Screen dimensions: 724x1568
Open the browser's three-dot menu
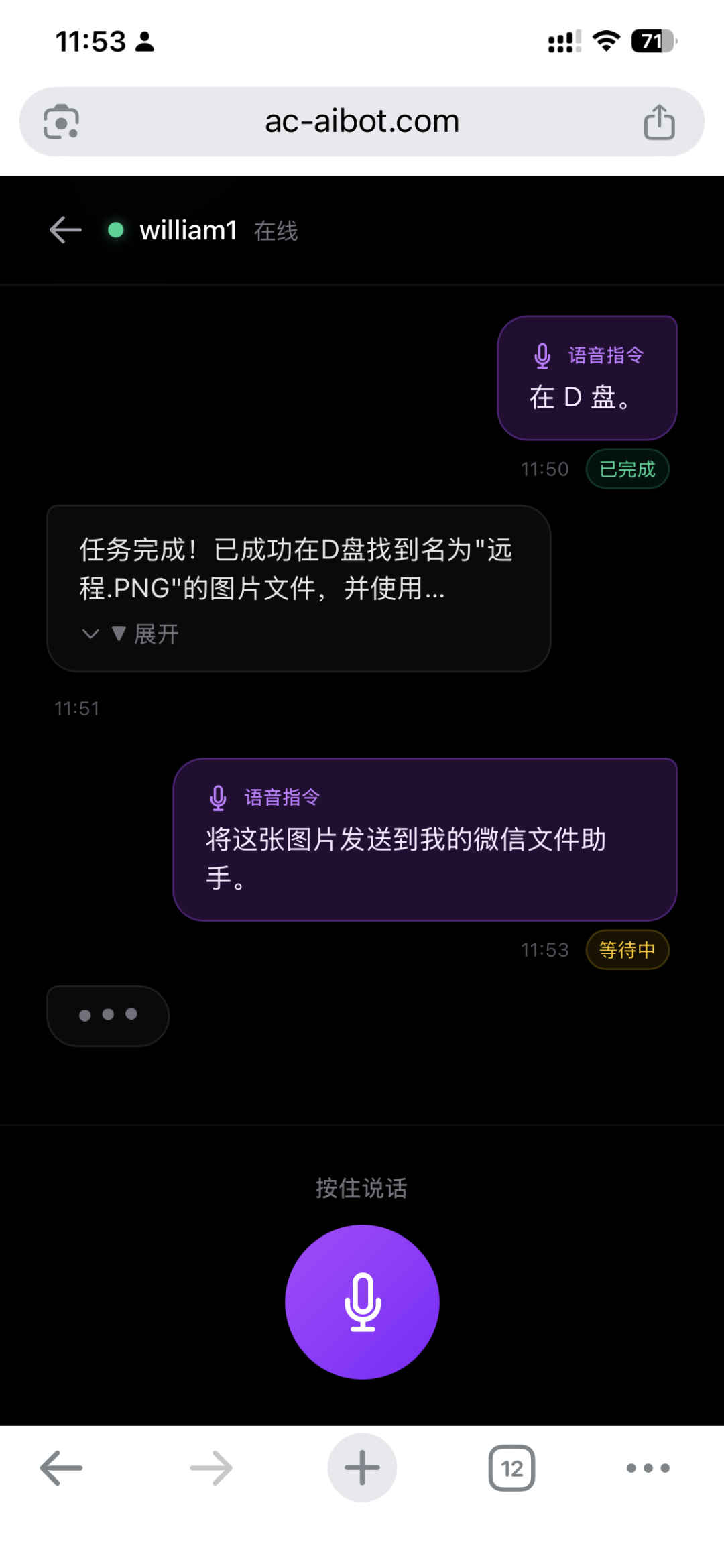(x=648, y=1468)
